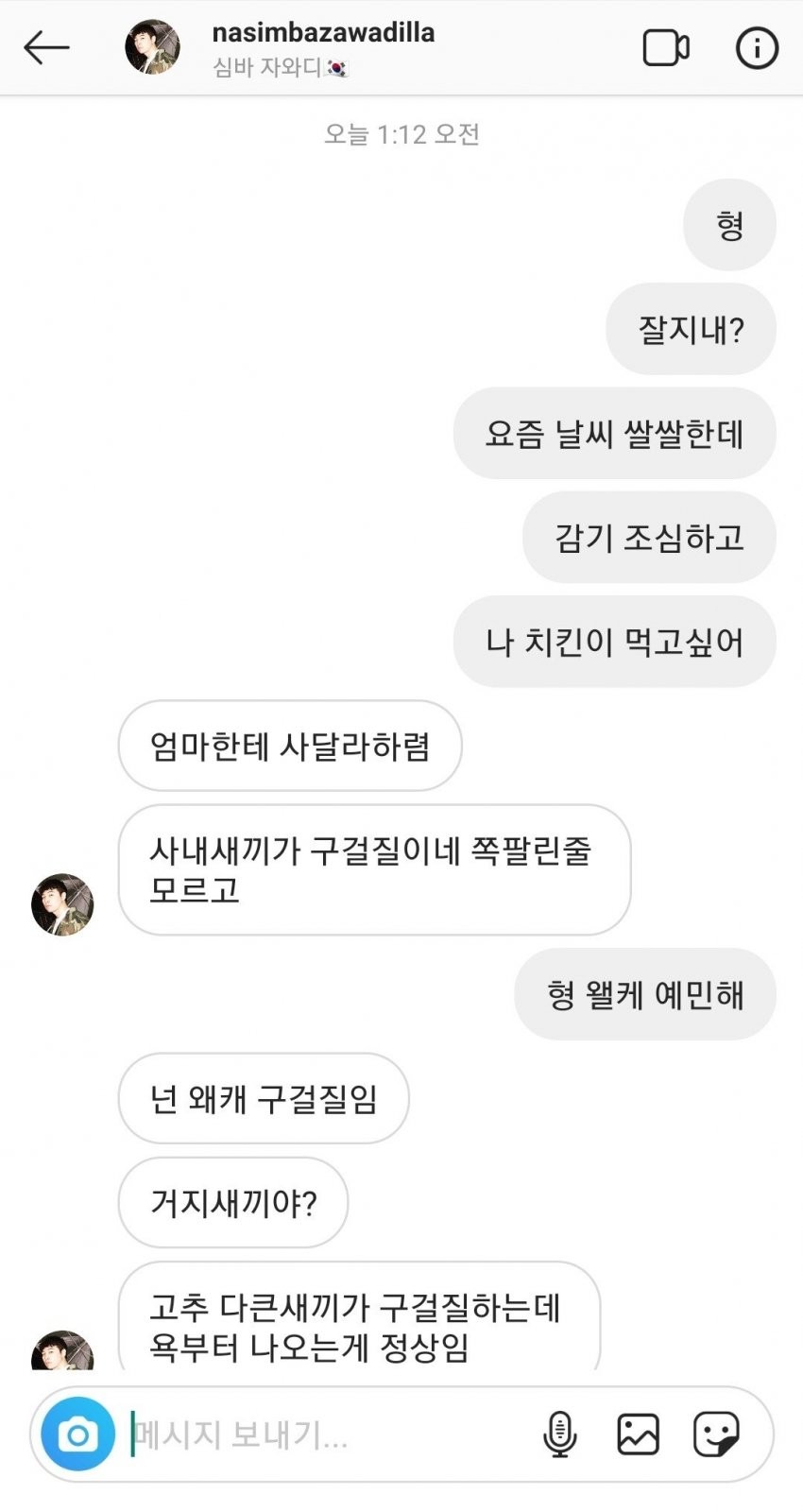Go back with the arrow icon
Screen dimensions: 803x1512
point(46,47)
